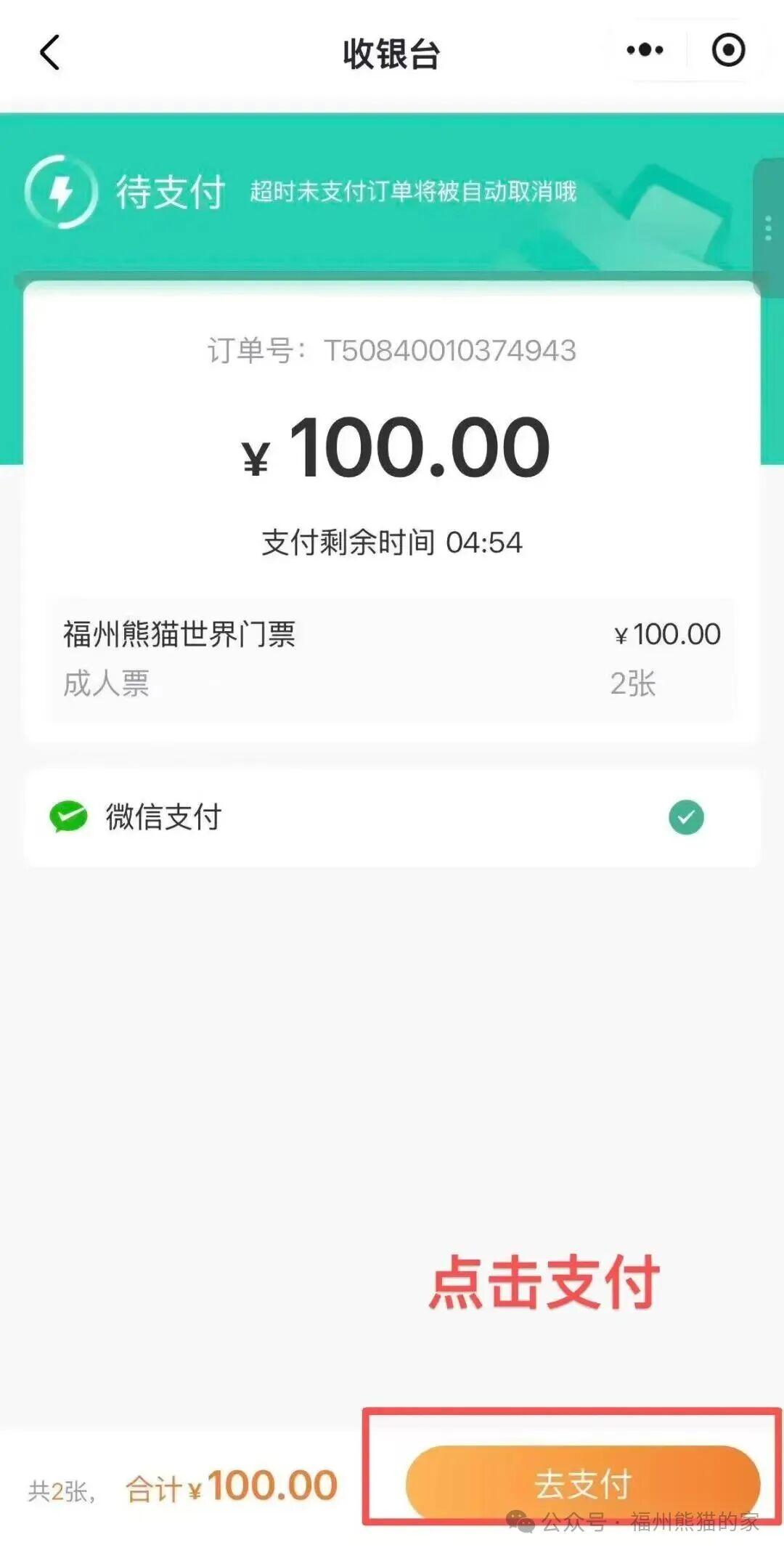
Task: Tap the mini-program close capsule icon
Action: click(728, 49)
